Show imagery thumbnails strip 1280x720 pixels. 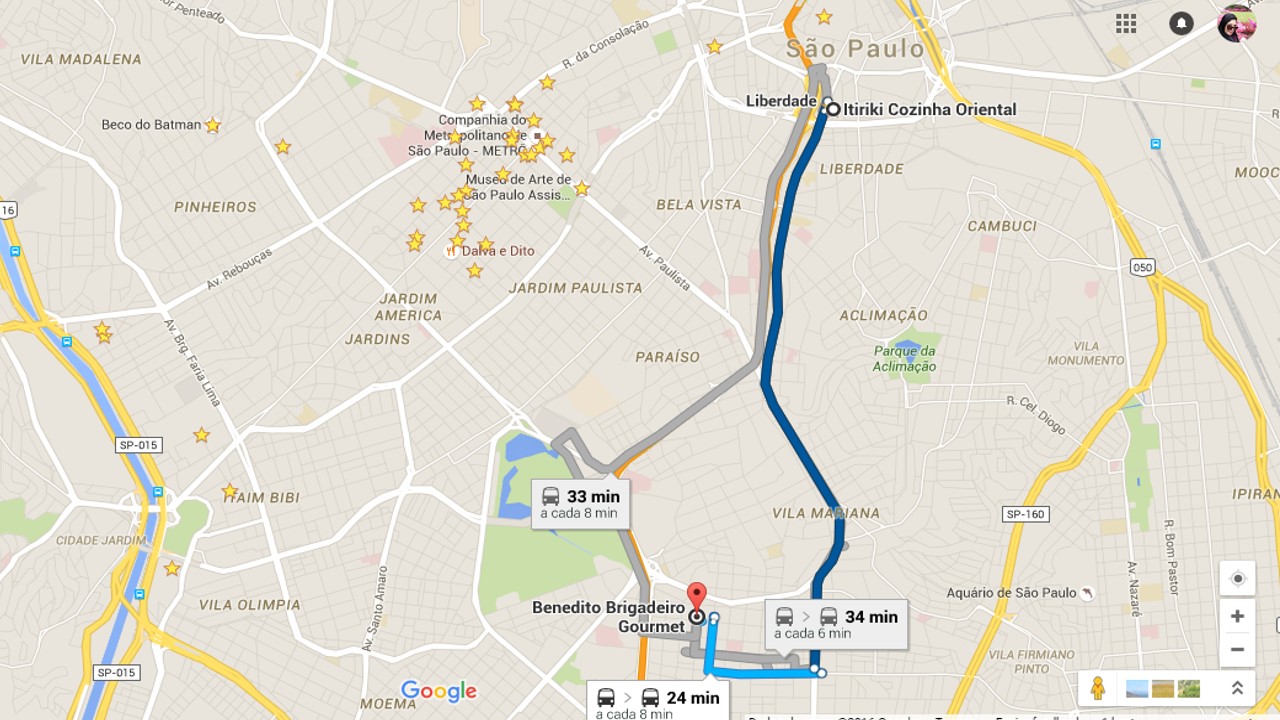1162,688
